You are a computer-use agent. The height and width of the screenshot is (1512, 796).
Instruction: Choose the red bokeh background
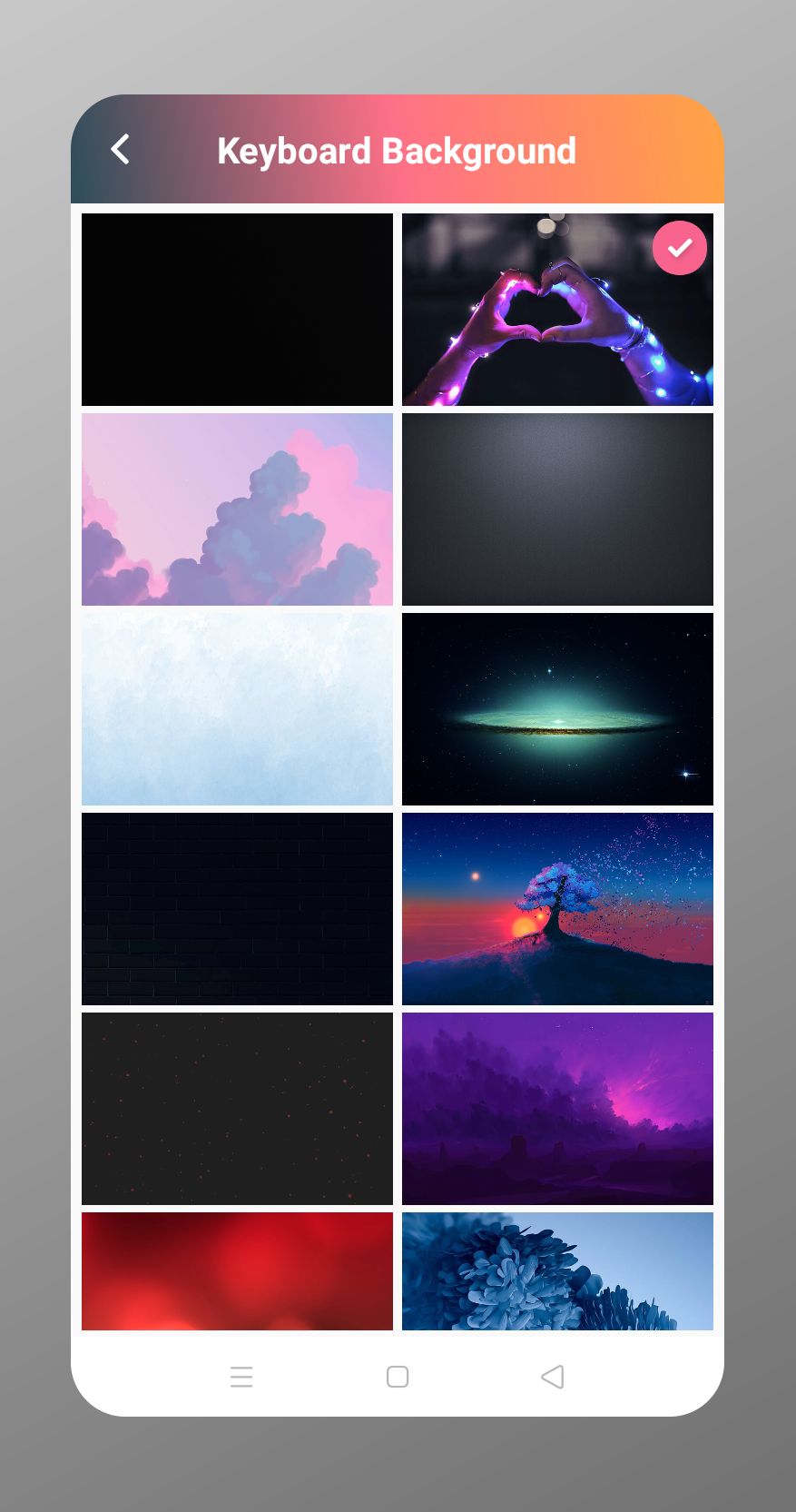point(237,1271)
